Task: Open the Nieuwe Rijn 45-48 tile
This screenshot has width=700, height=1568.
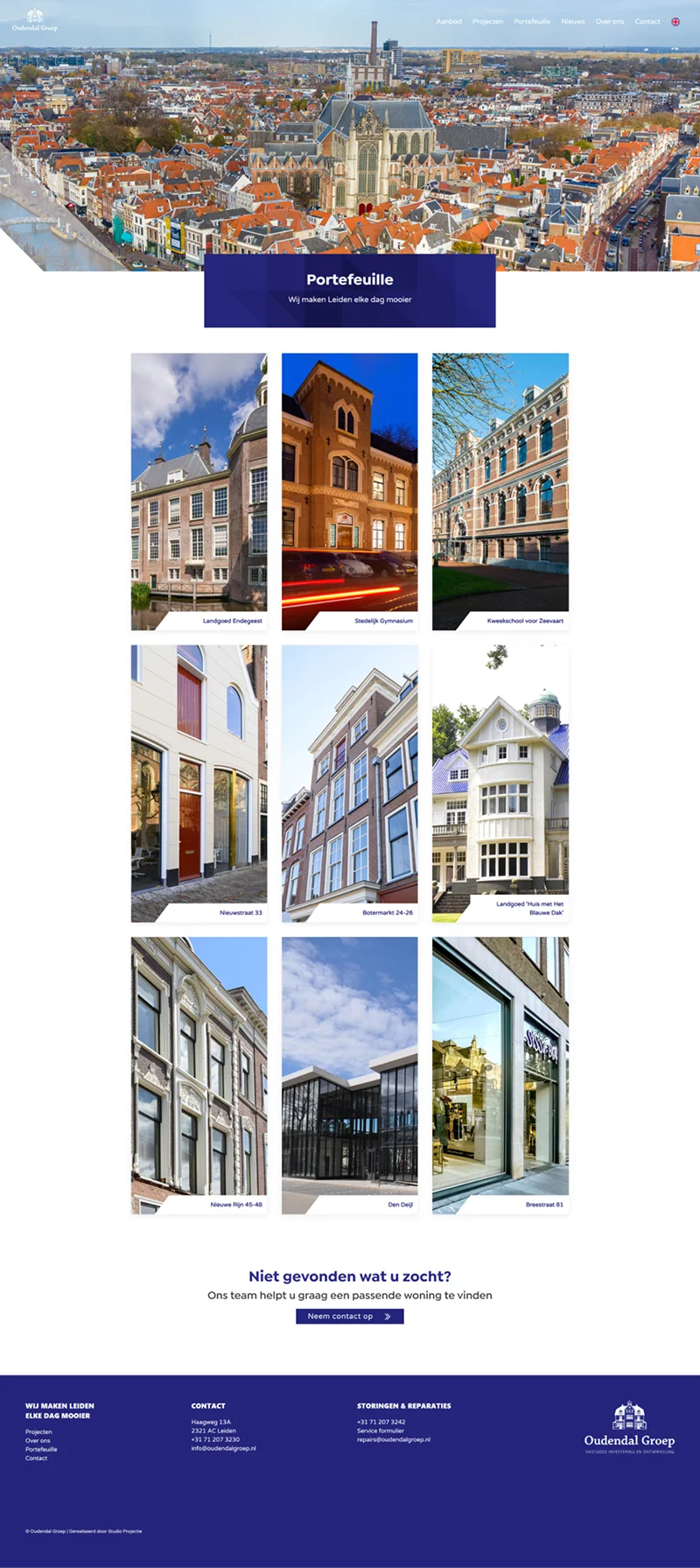Action: tap(199, 1074)
